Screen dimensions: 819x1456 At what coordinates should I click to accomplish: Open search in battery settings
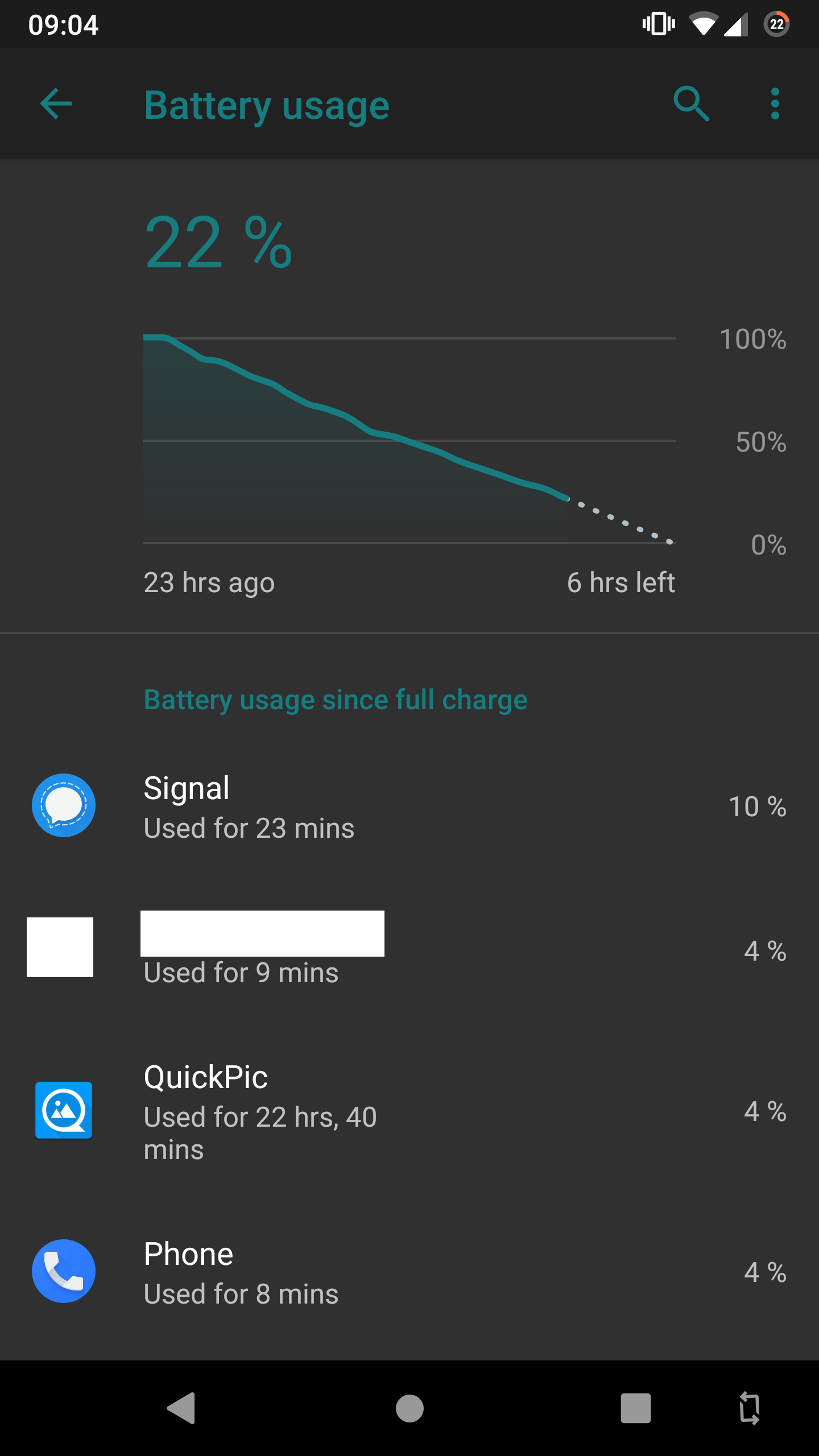click(x=691, y=104)
